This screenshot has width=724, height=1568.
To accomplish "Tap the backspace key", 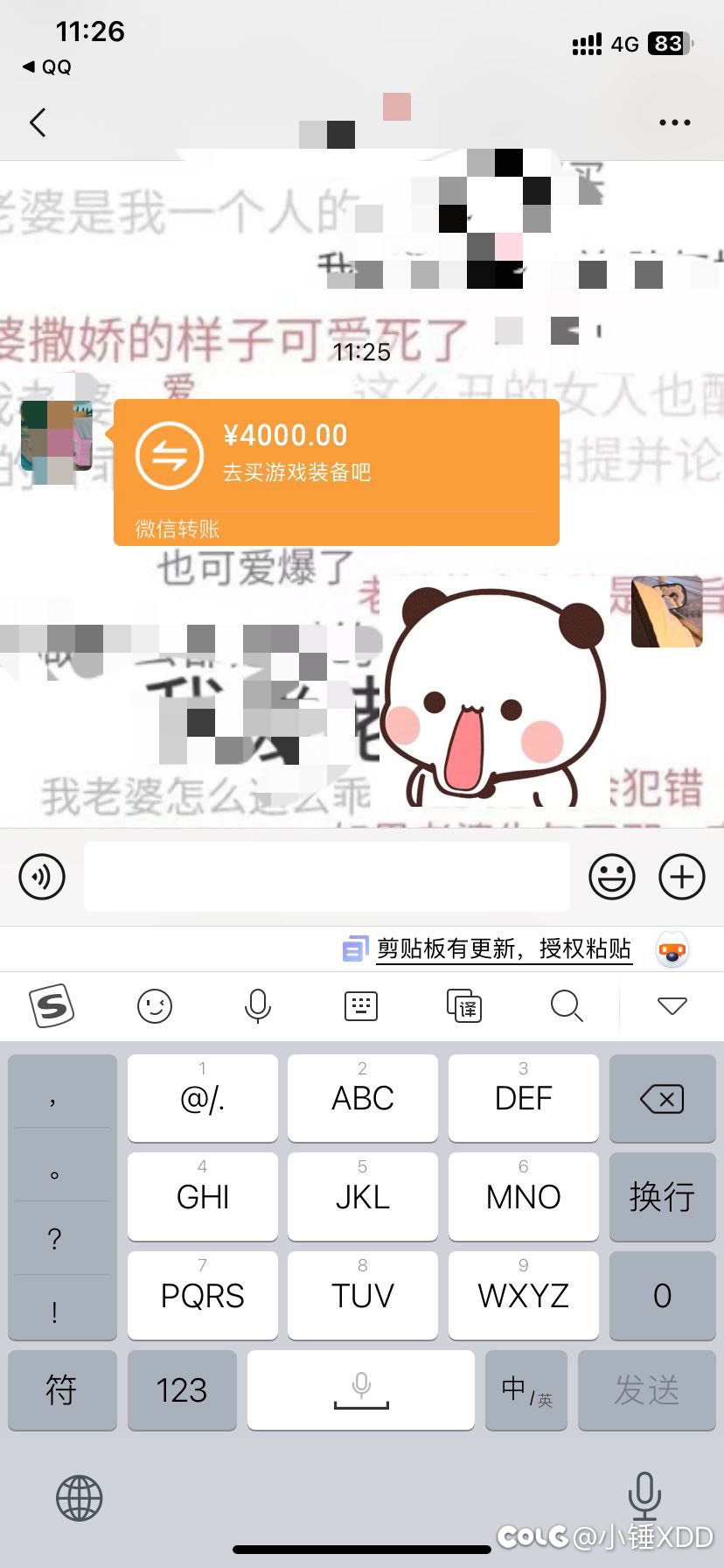I will tap(662, 1098).
